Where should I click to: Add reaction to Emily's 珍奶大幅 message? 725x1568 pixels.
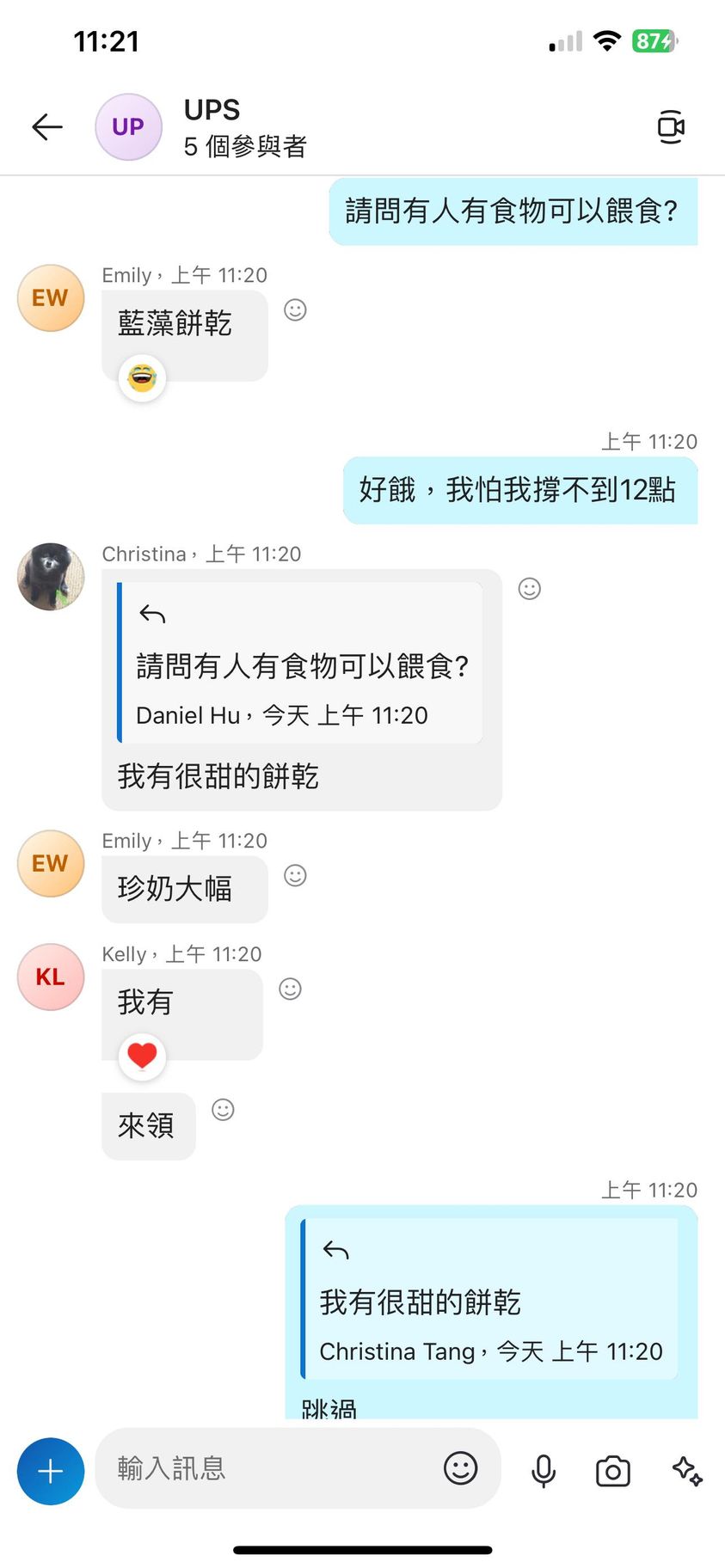[x=295, y=876]
